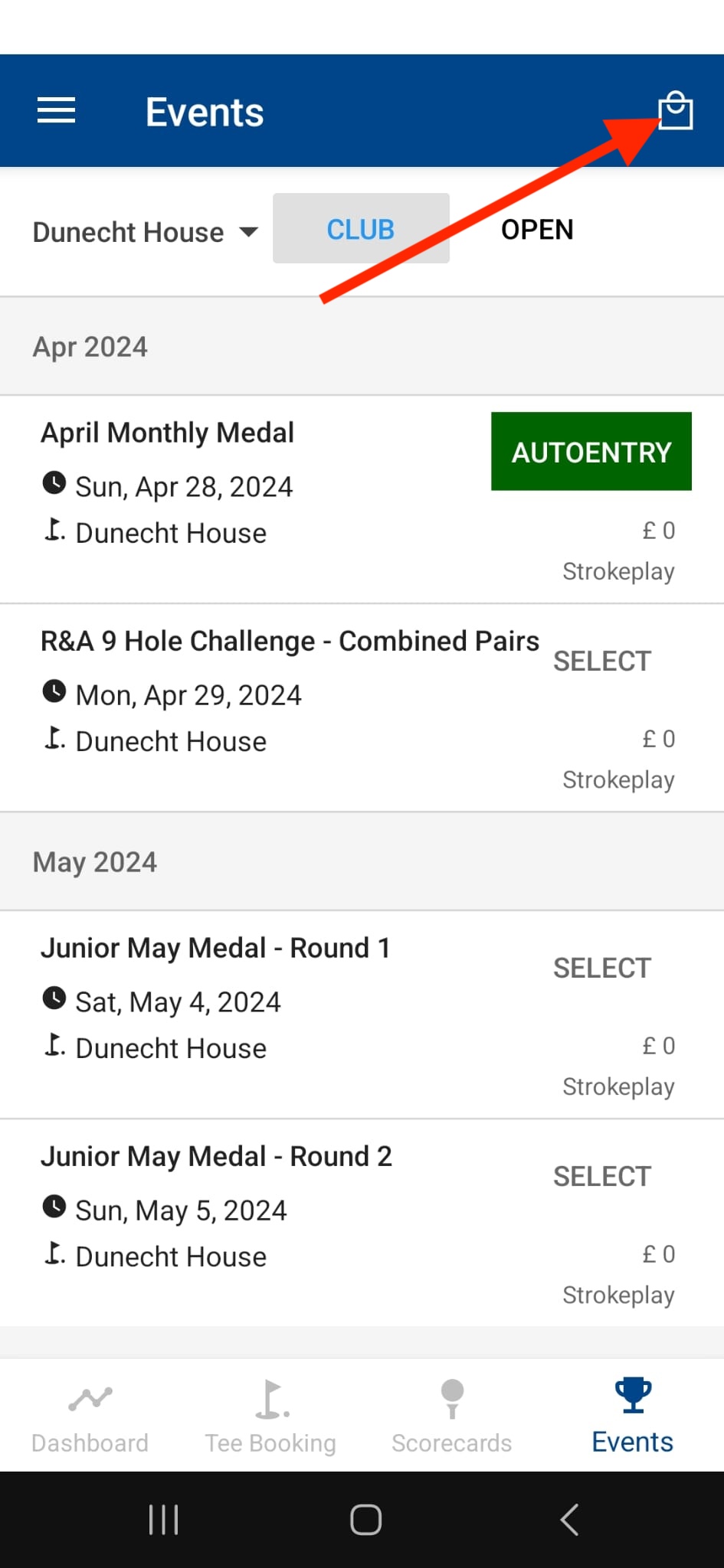Expand the Dunecht House club dropdown
The width and height of the screenshot is (724, 1568).
(146, 232)
